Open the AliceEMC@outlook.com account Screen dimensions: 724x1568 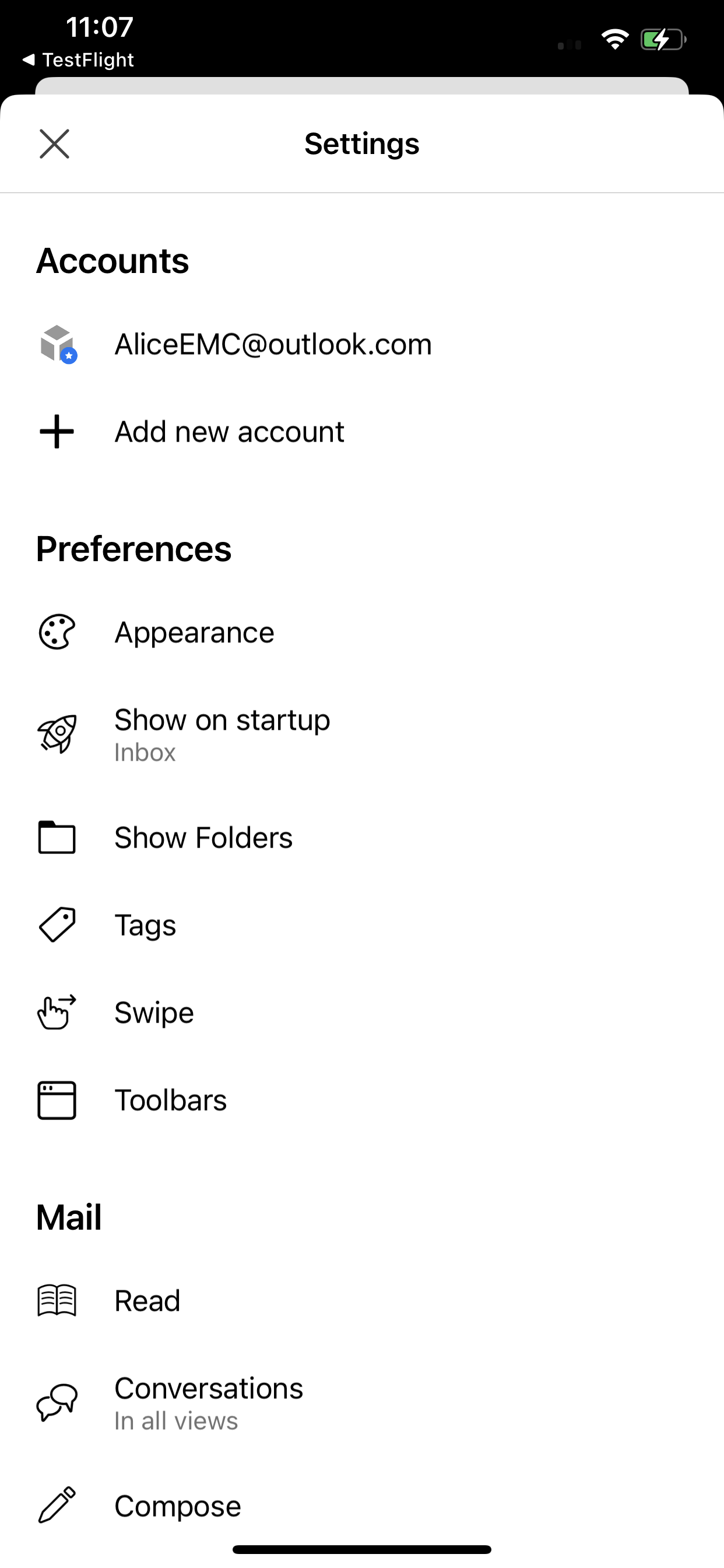362,344
